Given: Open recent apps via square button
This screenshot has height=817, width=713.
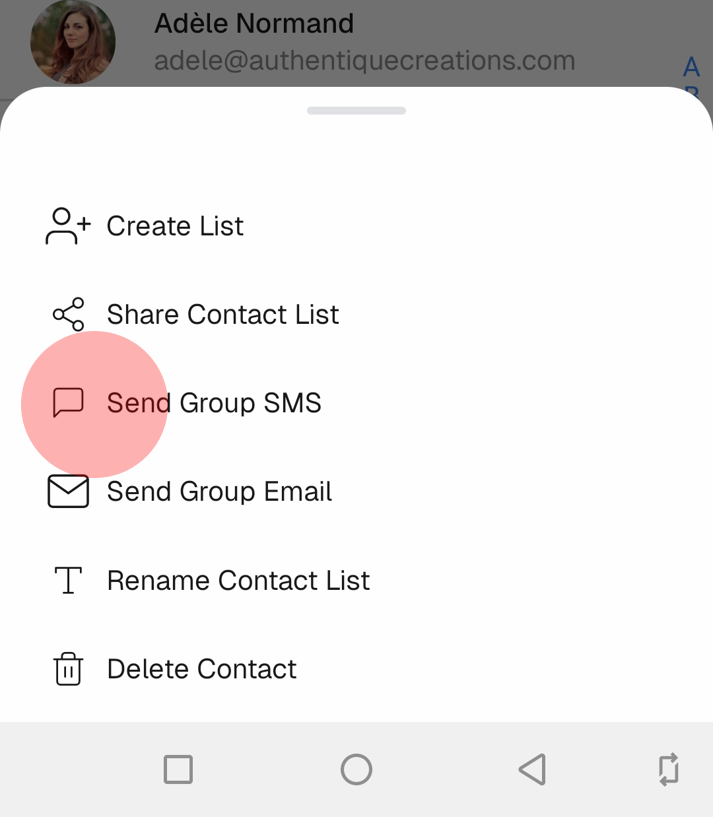Looking at the screenshot, I should 178,769.
